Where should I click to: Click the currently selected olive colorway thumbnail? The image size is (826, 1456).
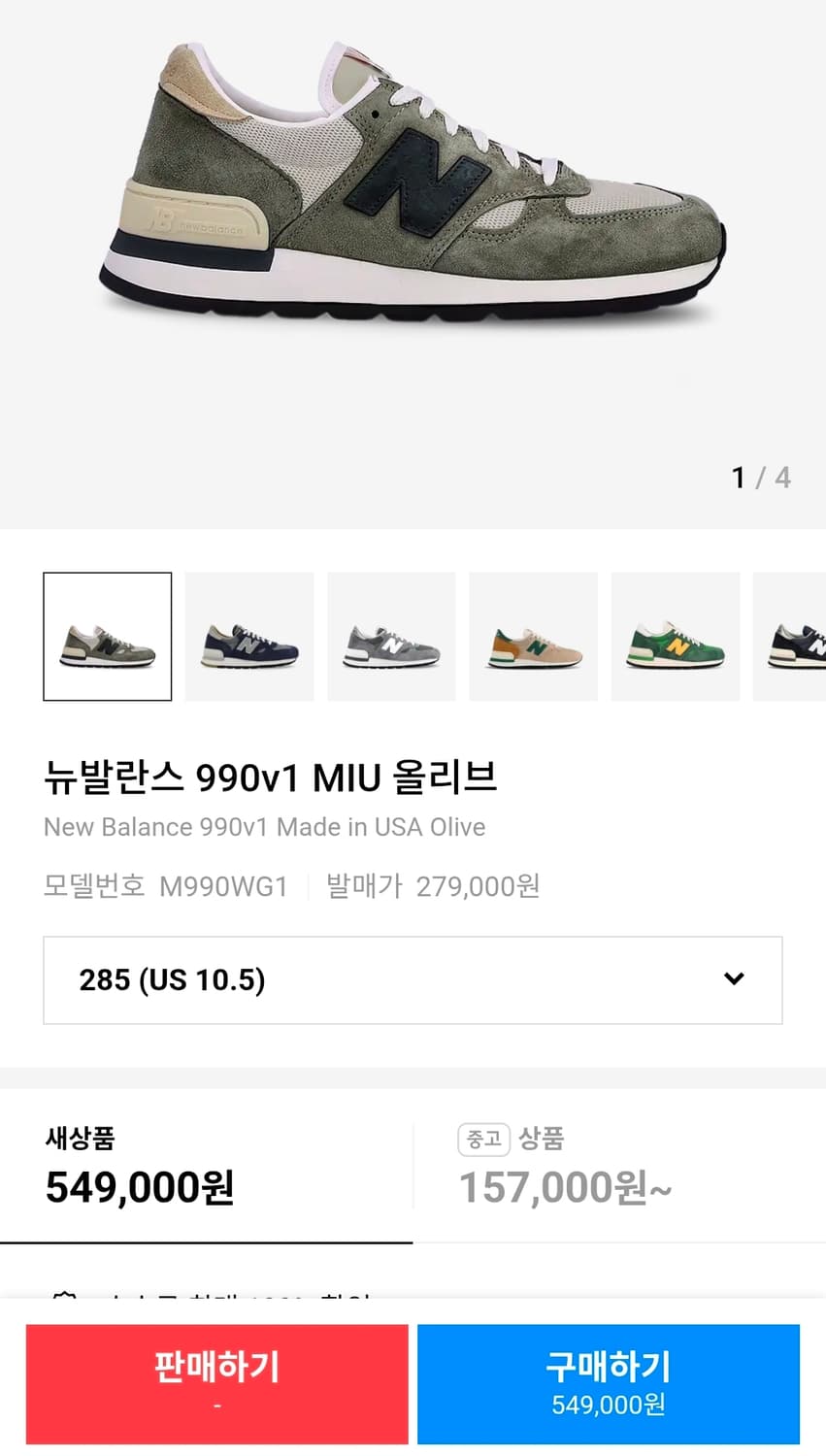(x=107, y=636)
